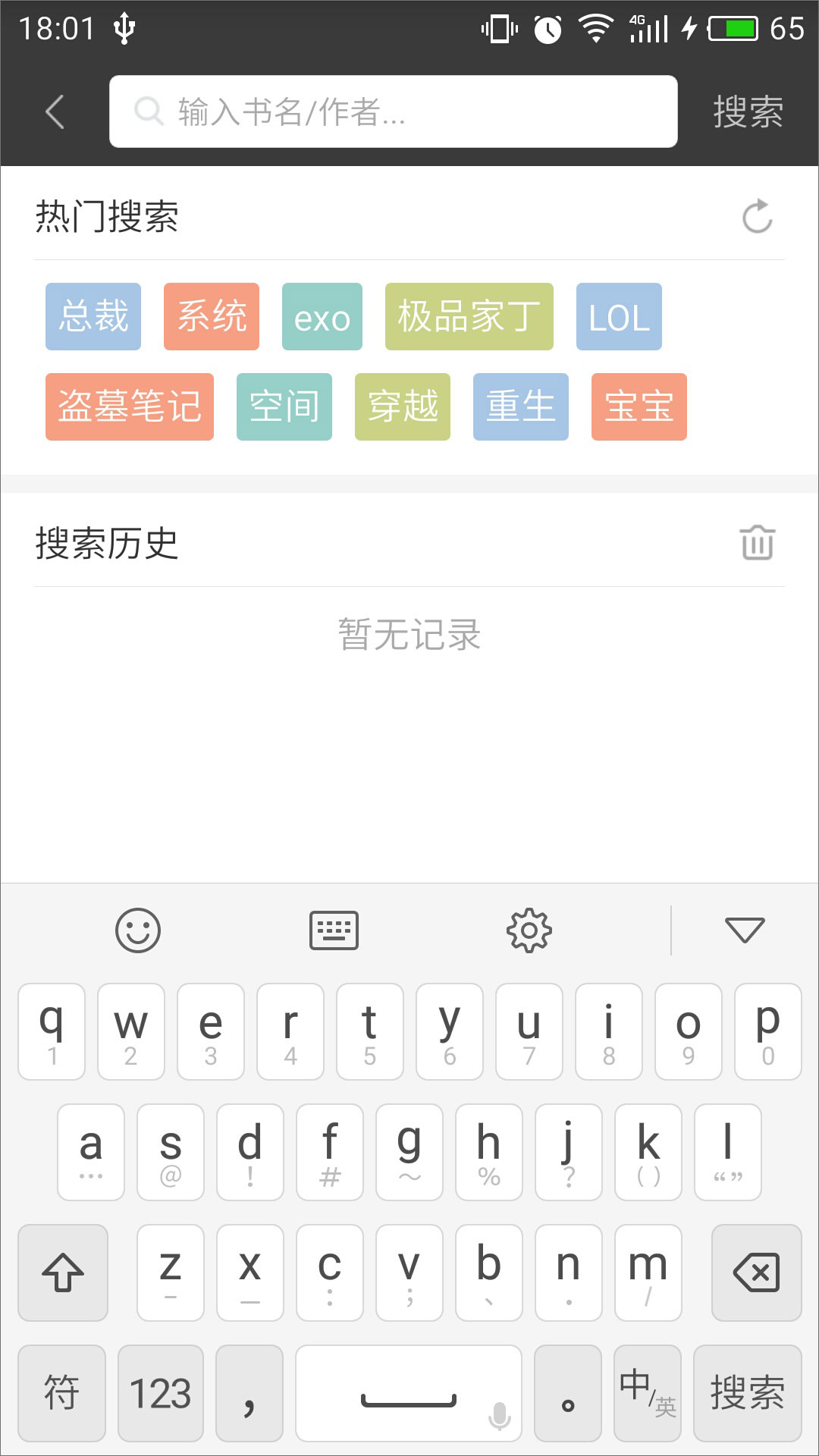The height and width of the screenshot is (1456, 819).
Task: Open the emoji panel on the keyboard
Action: point(138,930)
